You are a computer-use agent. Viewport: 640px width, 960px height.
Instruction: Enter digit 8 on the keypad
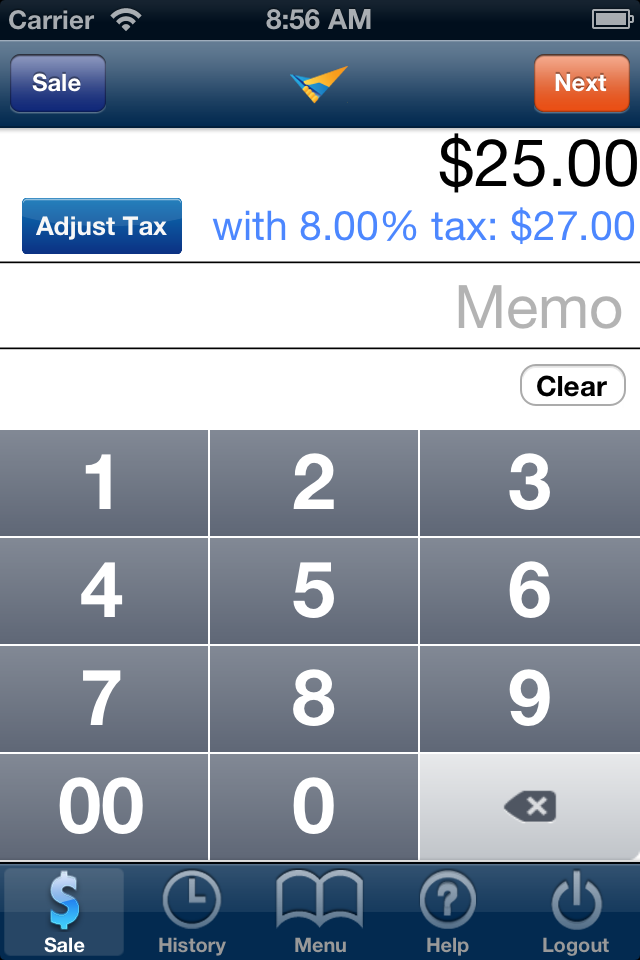314,699
